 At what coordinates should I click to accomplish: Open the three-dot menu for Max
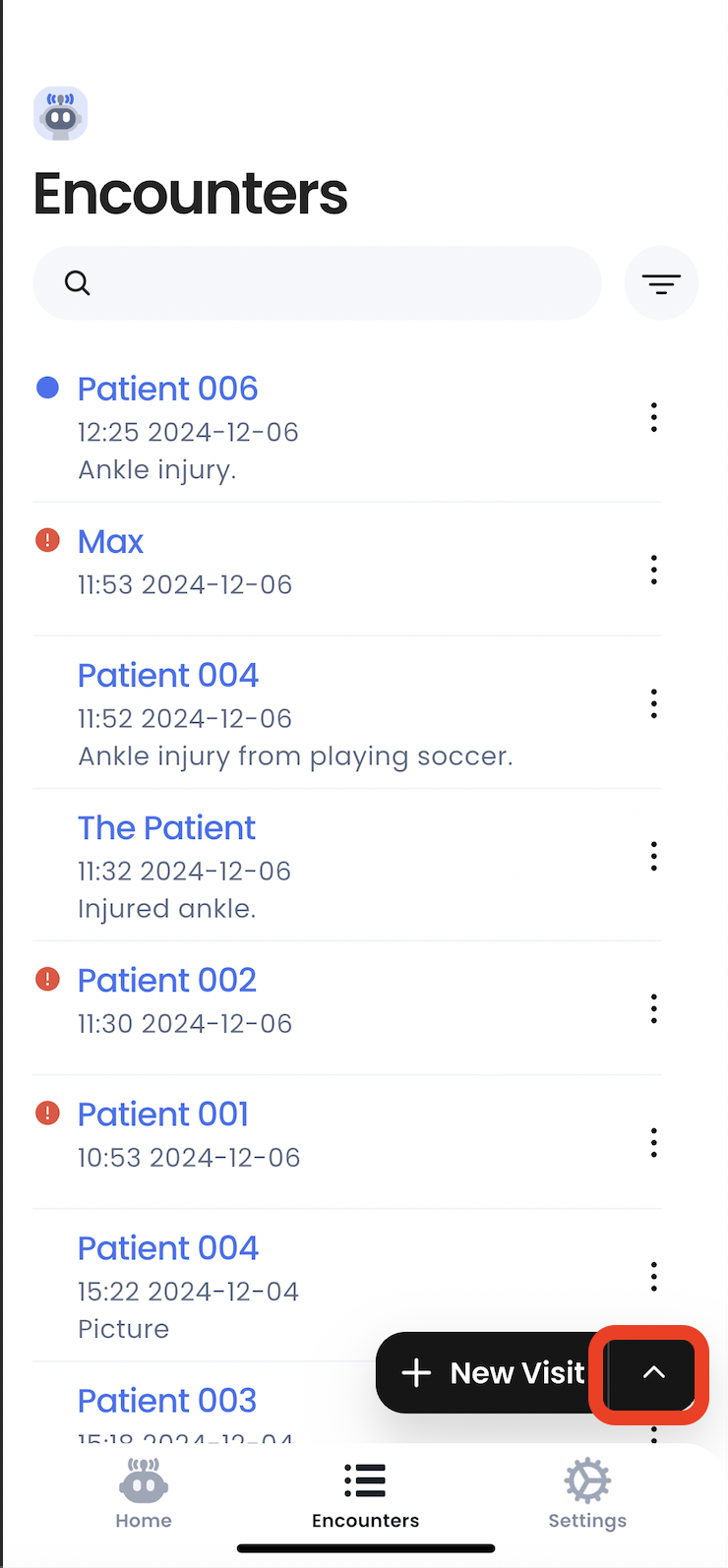pyautogui.click(x=653, y=571)
